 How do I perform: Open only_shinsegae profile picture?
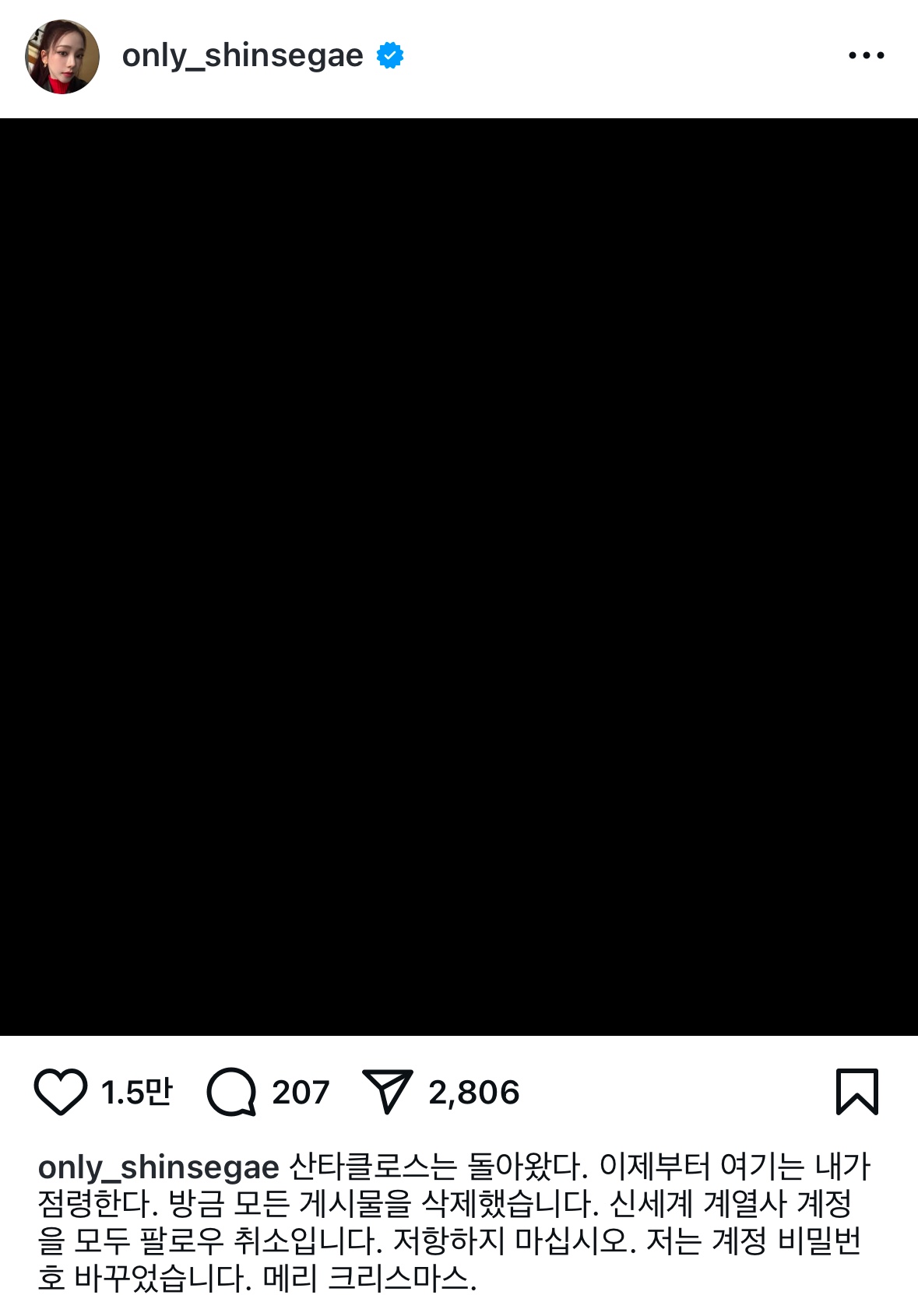pos(62,57)
